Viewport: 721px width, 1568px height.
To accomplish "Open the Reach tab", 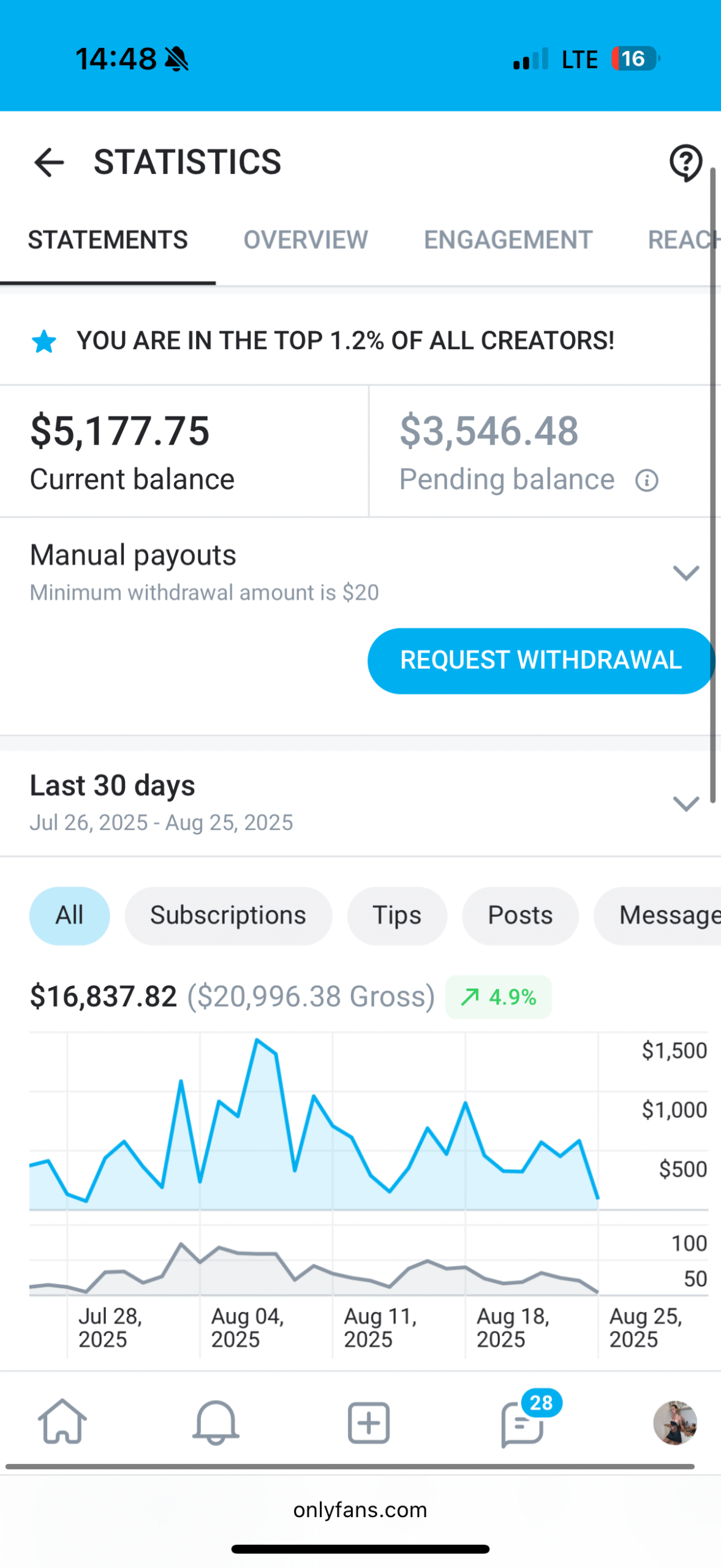I will tap(683, 240).
